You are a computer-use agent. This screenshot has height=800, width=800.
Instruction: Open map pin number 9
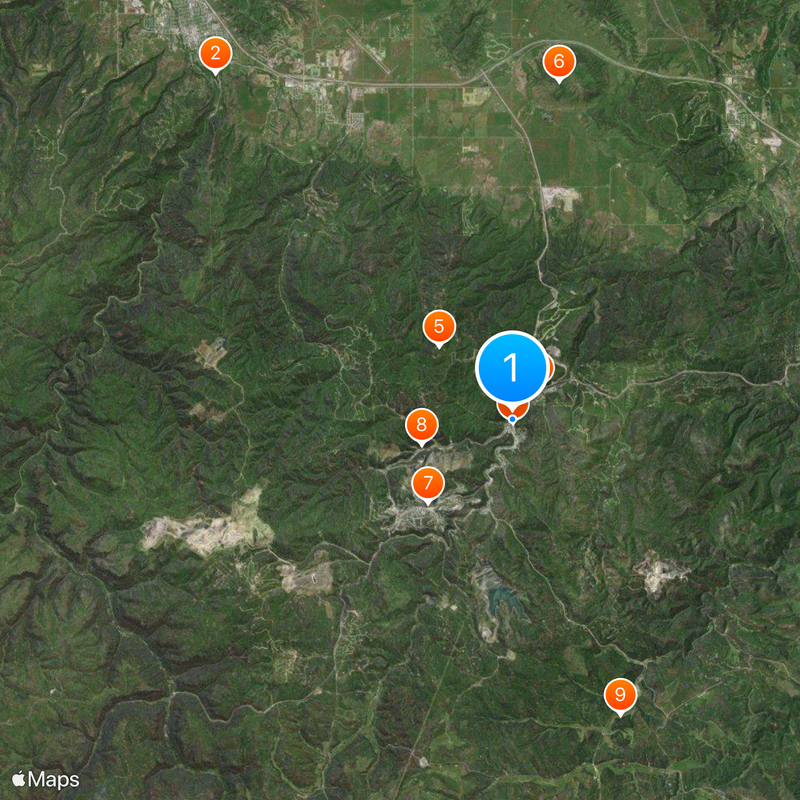click(x=620, y=694)
